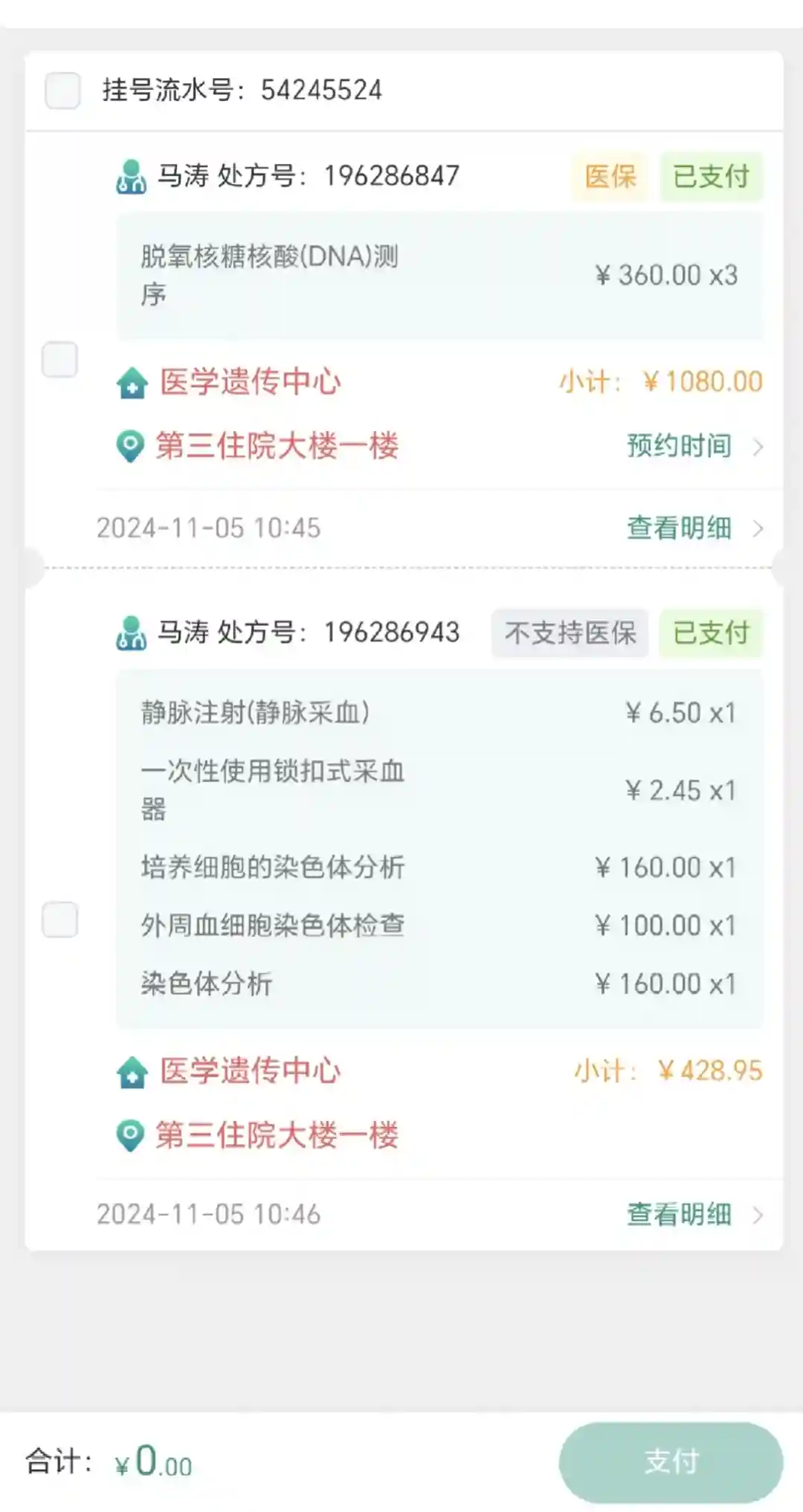
Task: Tick checkbox for prescription 196286943
Action: [59, 920]
